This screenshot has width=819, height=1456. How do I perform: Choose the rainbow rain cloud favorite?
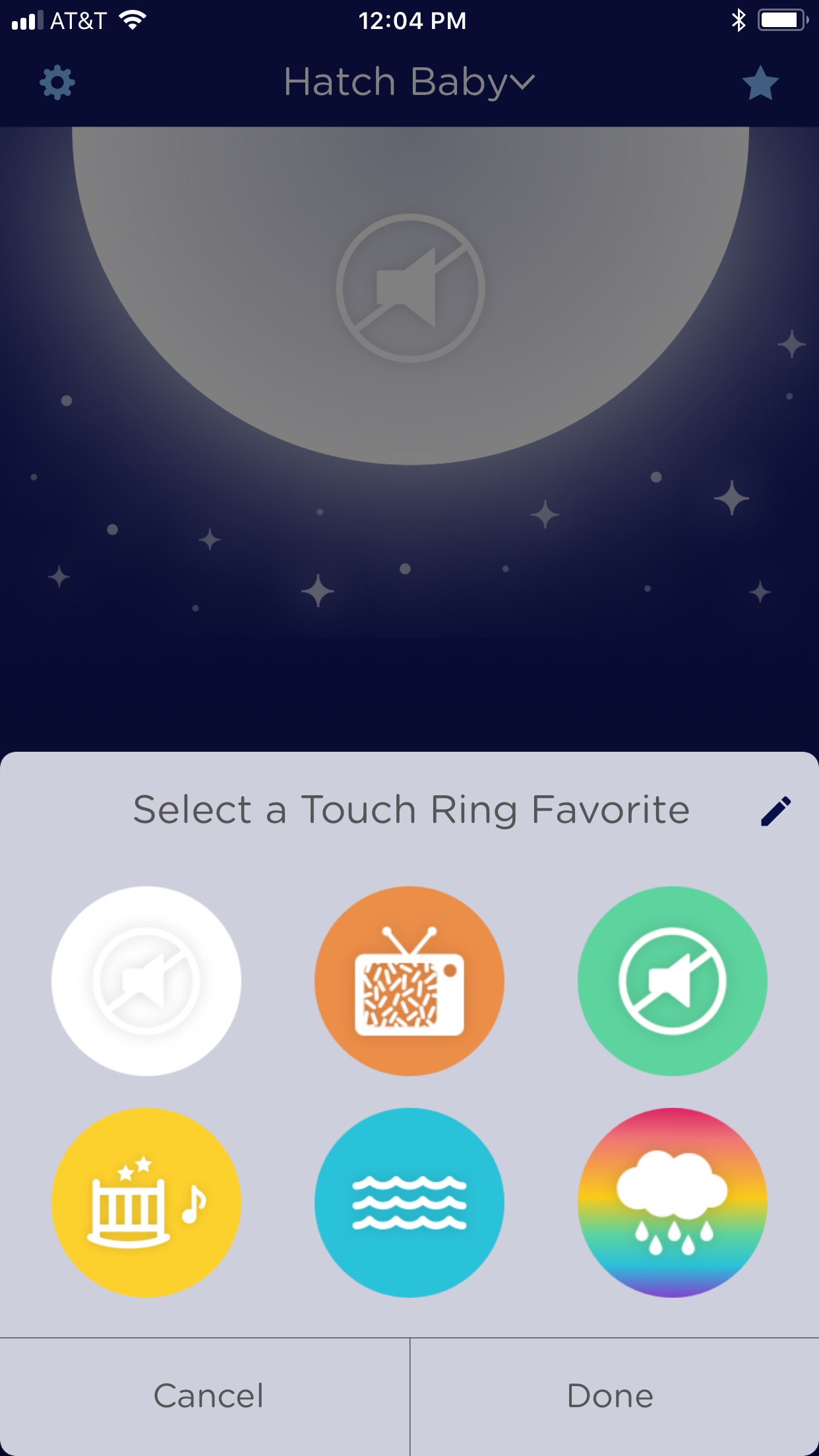pos(672,1202)
